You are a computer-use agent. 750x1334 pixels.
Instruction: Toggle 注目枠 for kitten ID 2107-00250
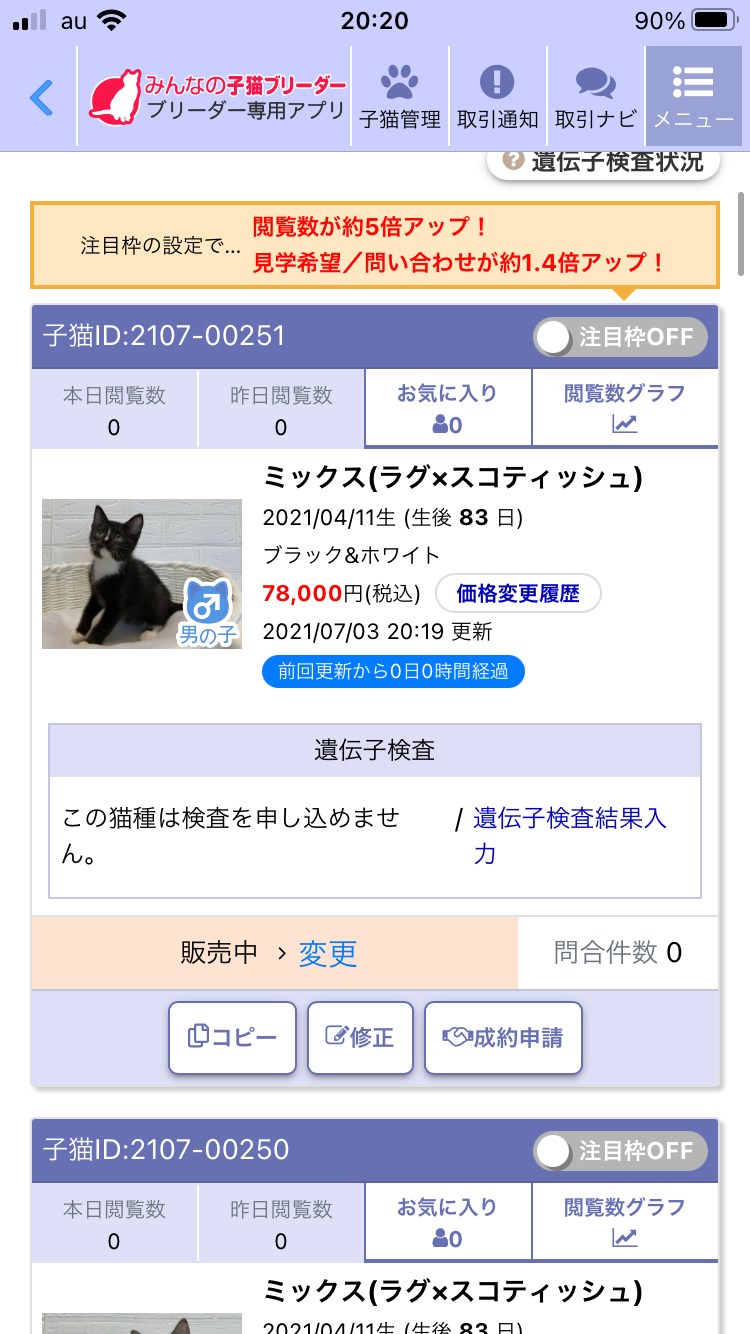coord(620,1151)
